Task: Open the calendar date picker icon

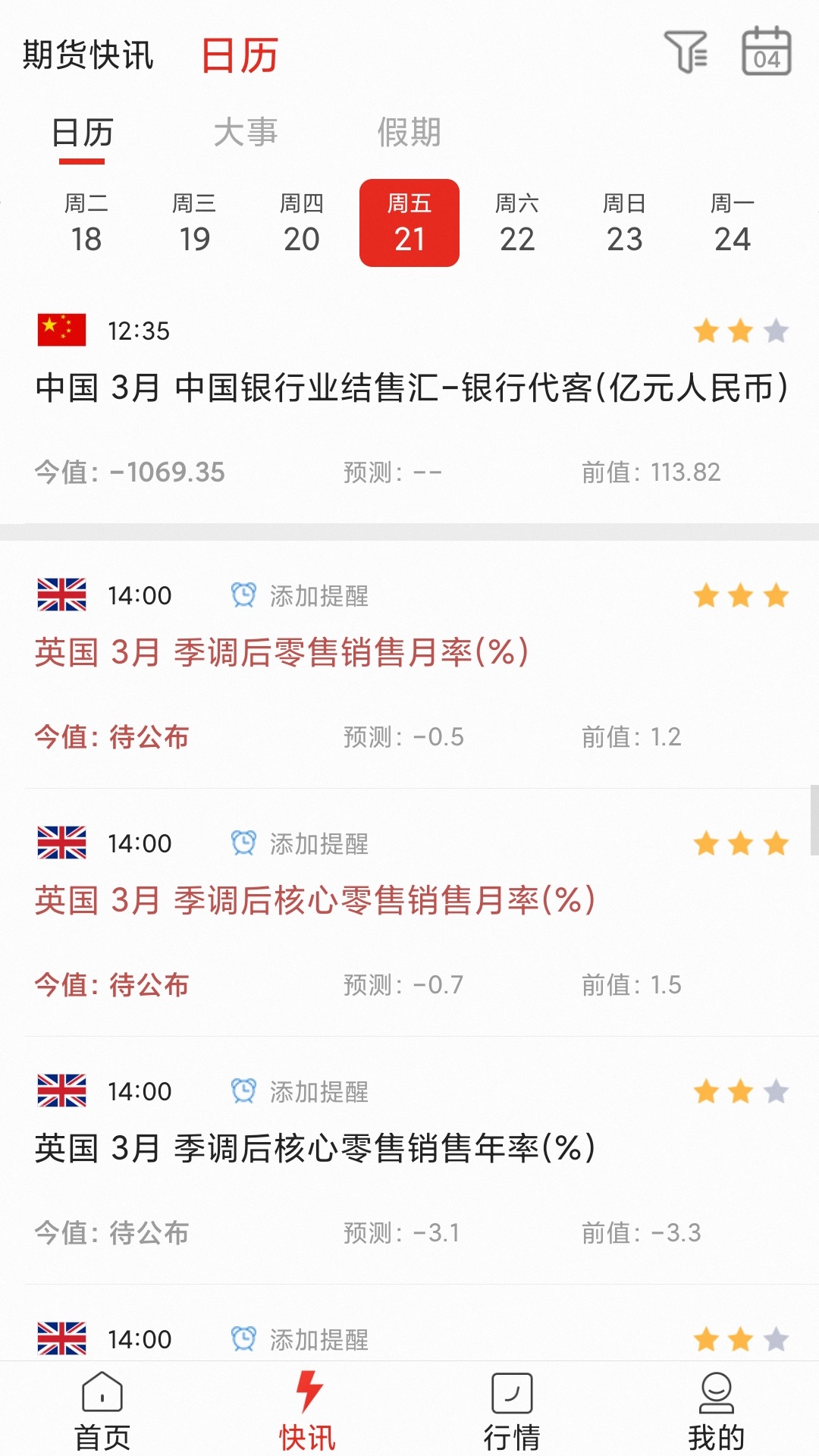Action: click(766, 52)
